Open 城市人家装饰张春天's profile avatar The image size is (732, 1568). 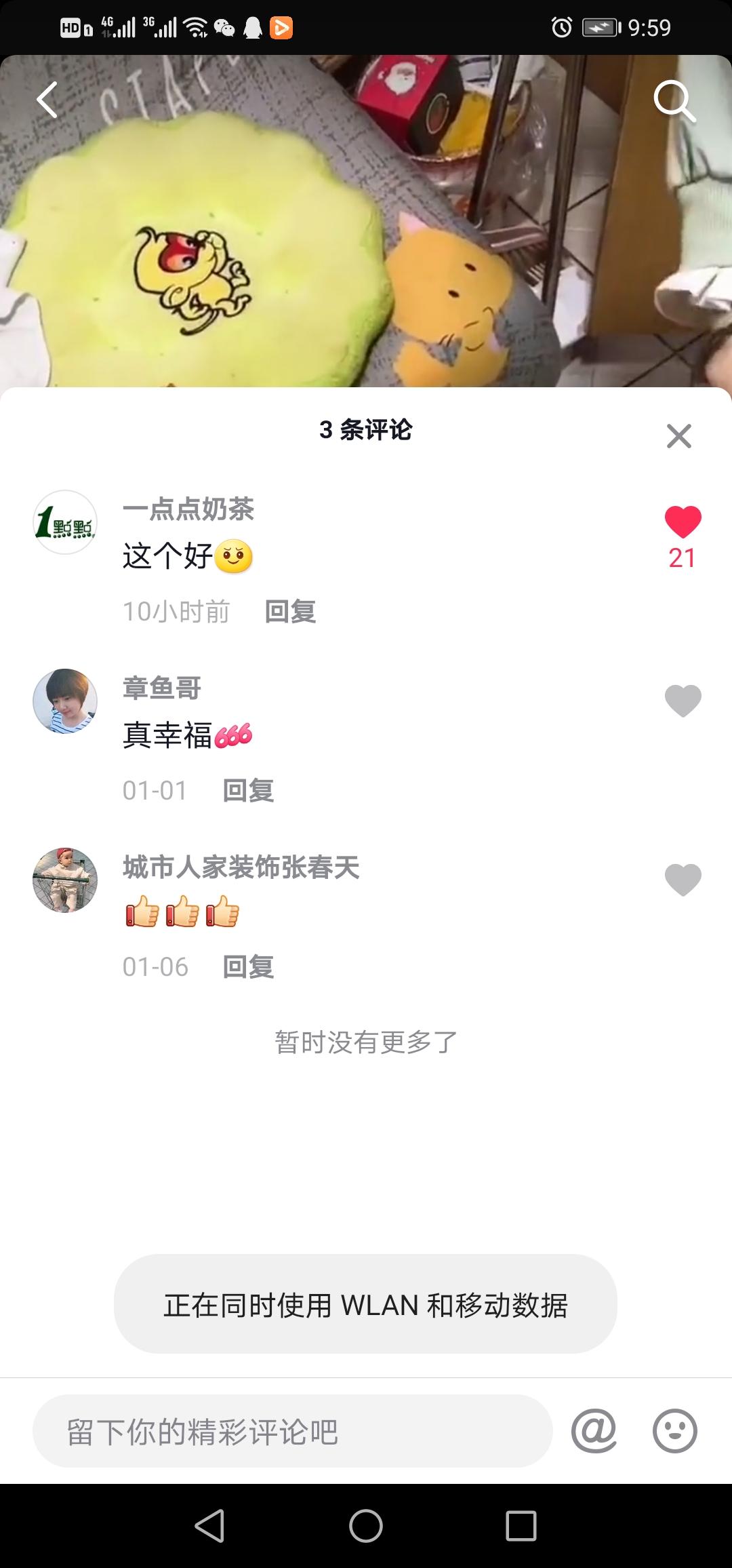click(x=65, y=880)
